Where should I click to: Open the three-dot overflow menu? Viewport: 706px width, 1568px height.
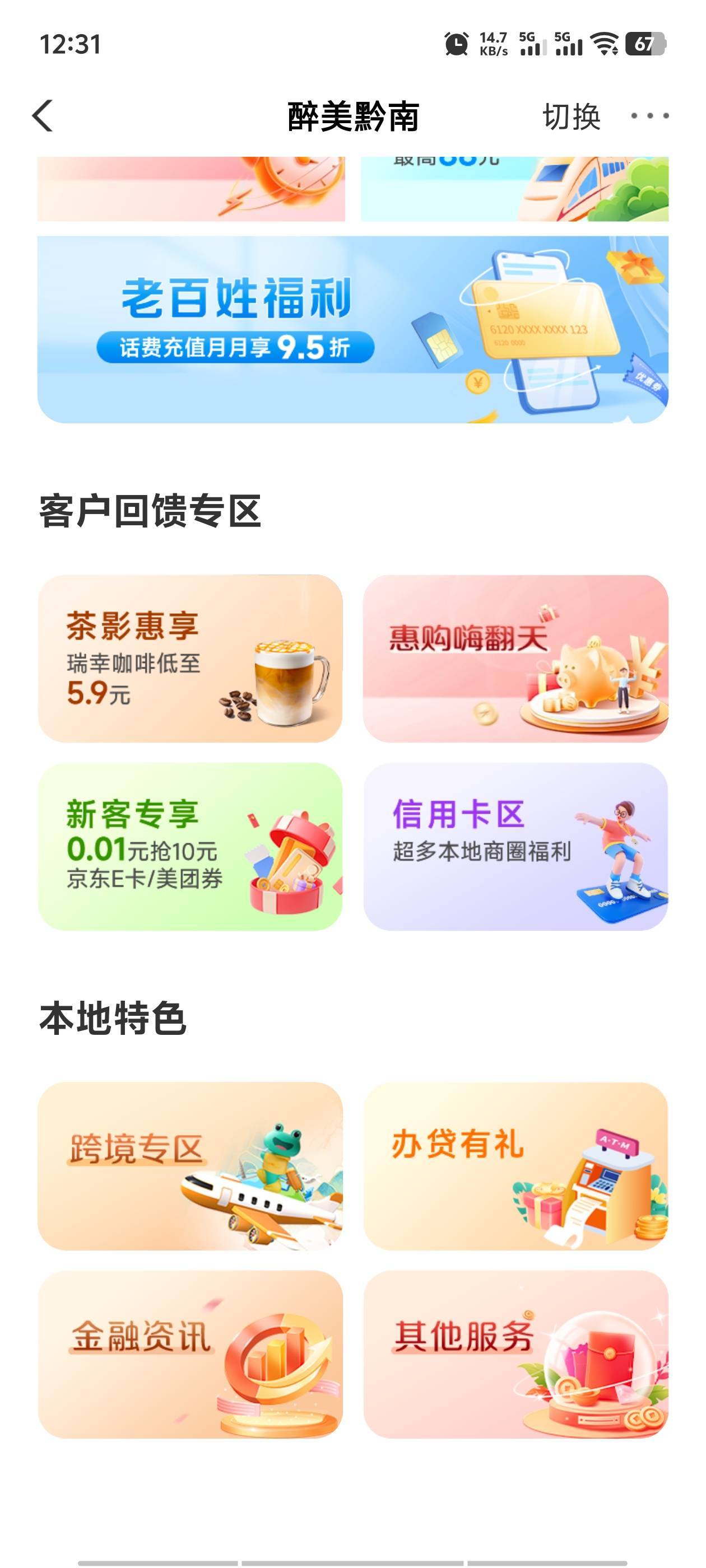pos(649,116)
